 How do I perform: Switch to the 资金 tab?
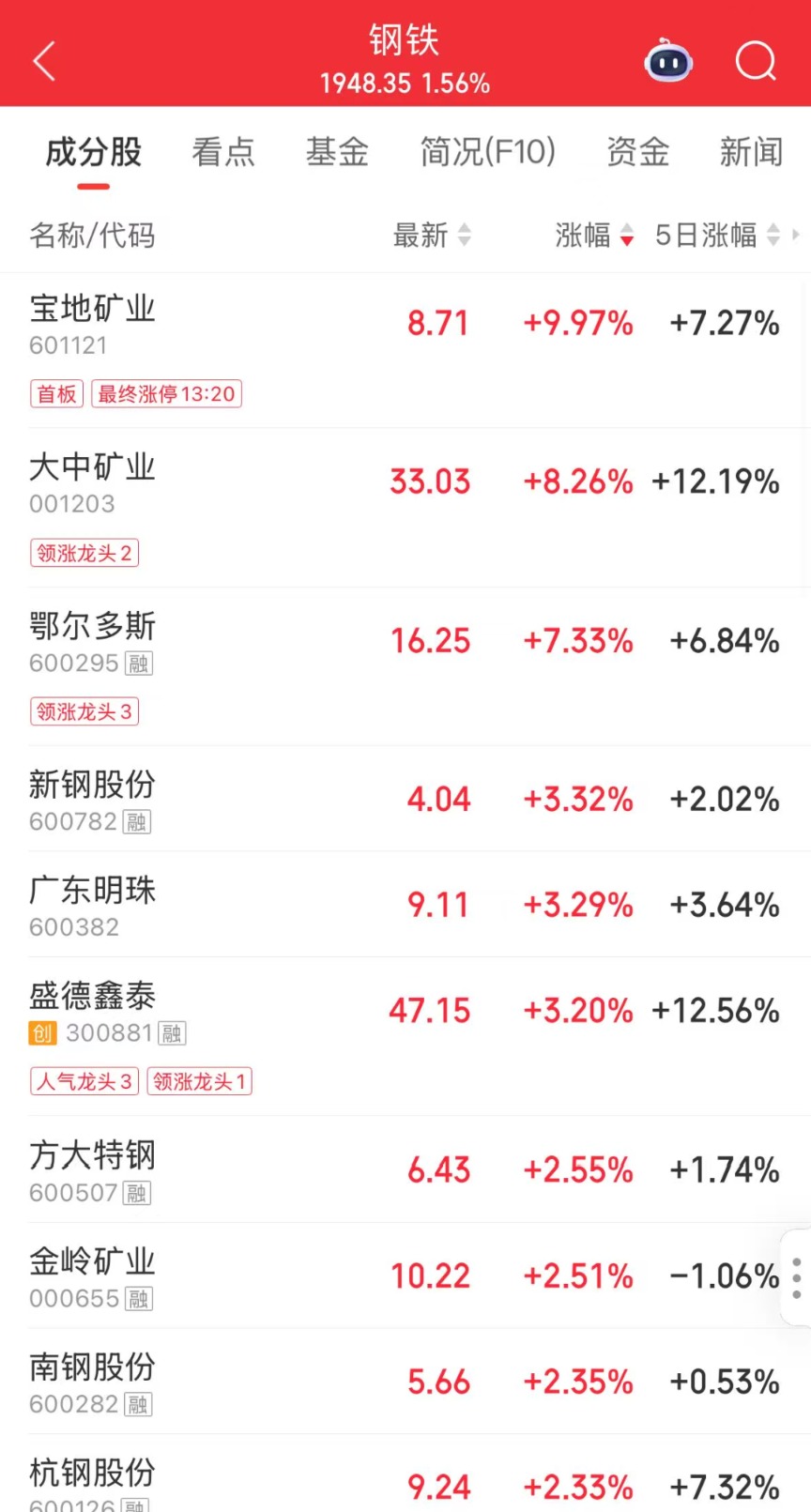637,152
